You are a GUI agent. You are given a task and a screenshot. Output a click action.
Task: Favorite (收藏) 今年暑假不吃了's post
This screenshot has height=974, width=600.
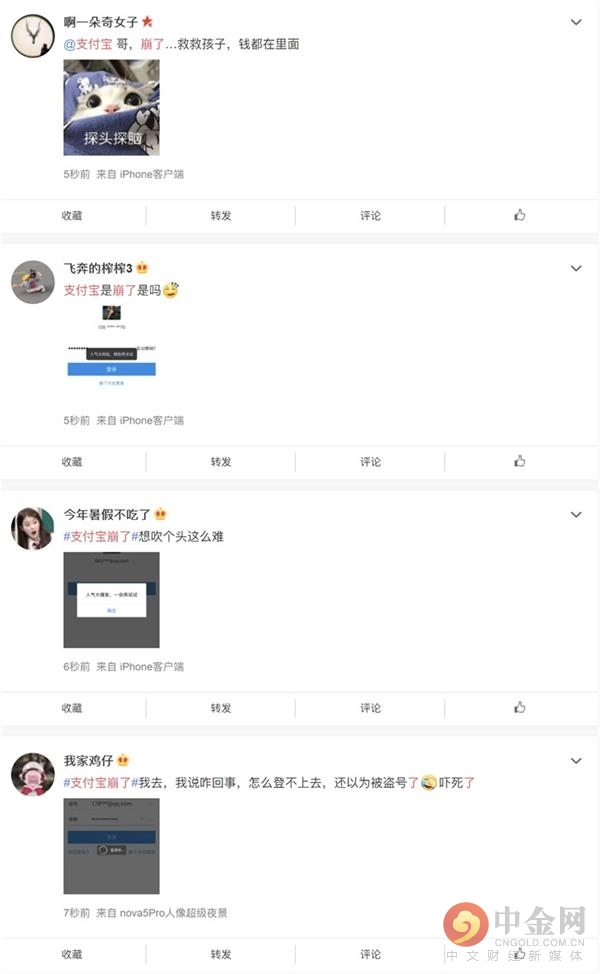[x=72, y=707]
